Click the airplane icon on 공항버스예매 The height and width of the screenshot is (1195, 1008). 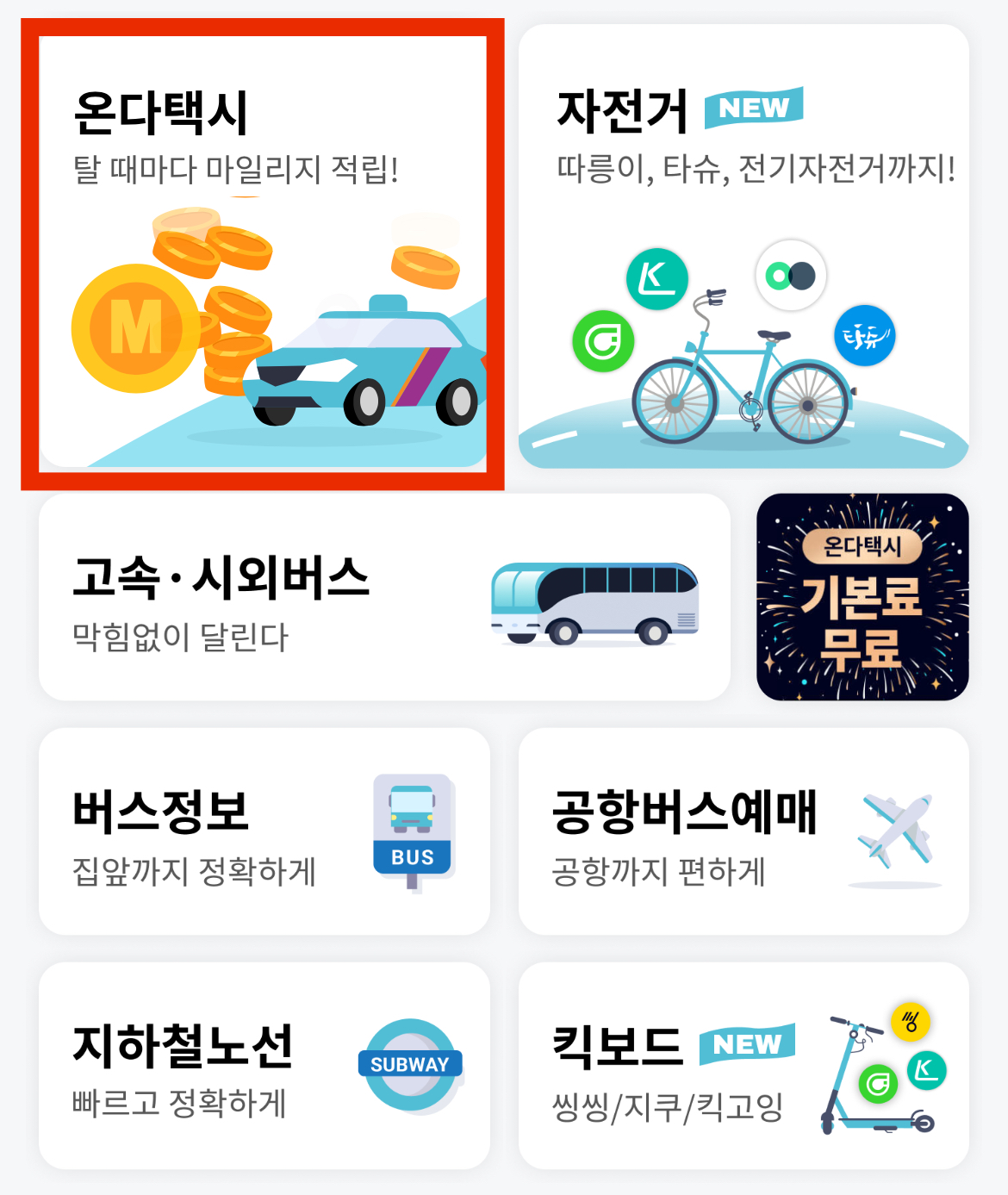click(896, 831)
